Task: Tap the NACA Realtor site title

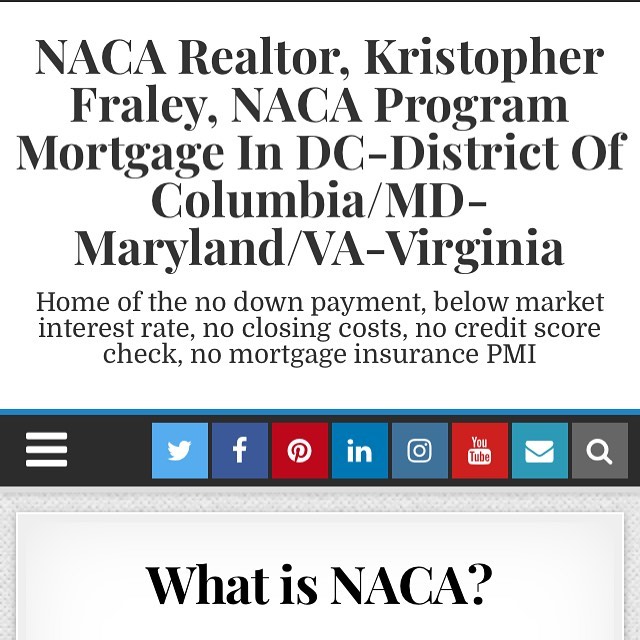Action: point(320,152)
